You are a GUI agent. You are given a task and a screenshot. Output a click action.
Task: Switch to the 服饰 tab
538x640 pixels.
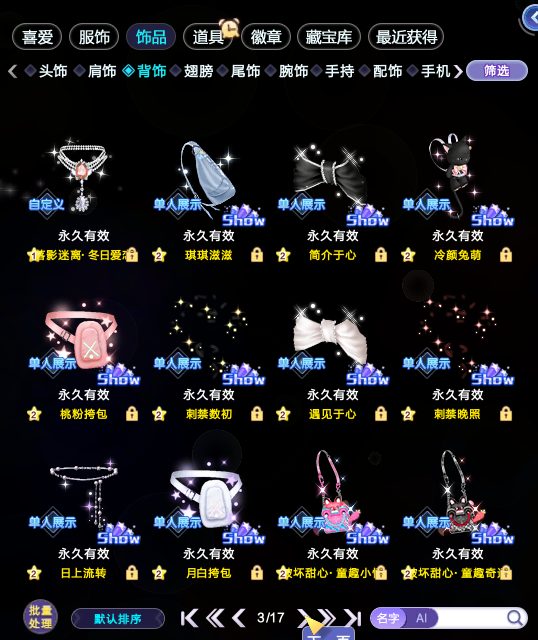(94, 37)
